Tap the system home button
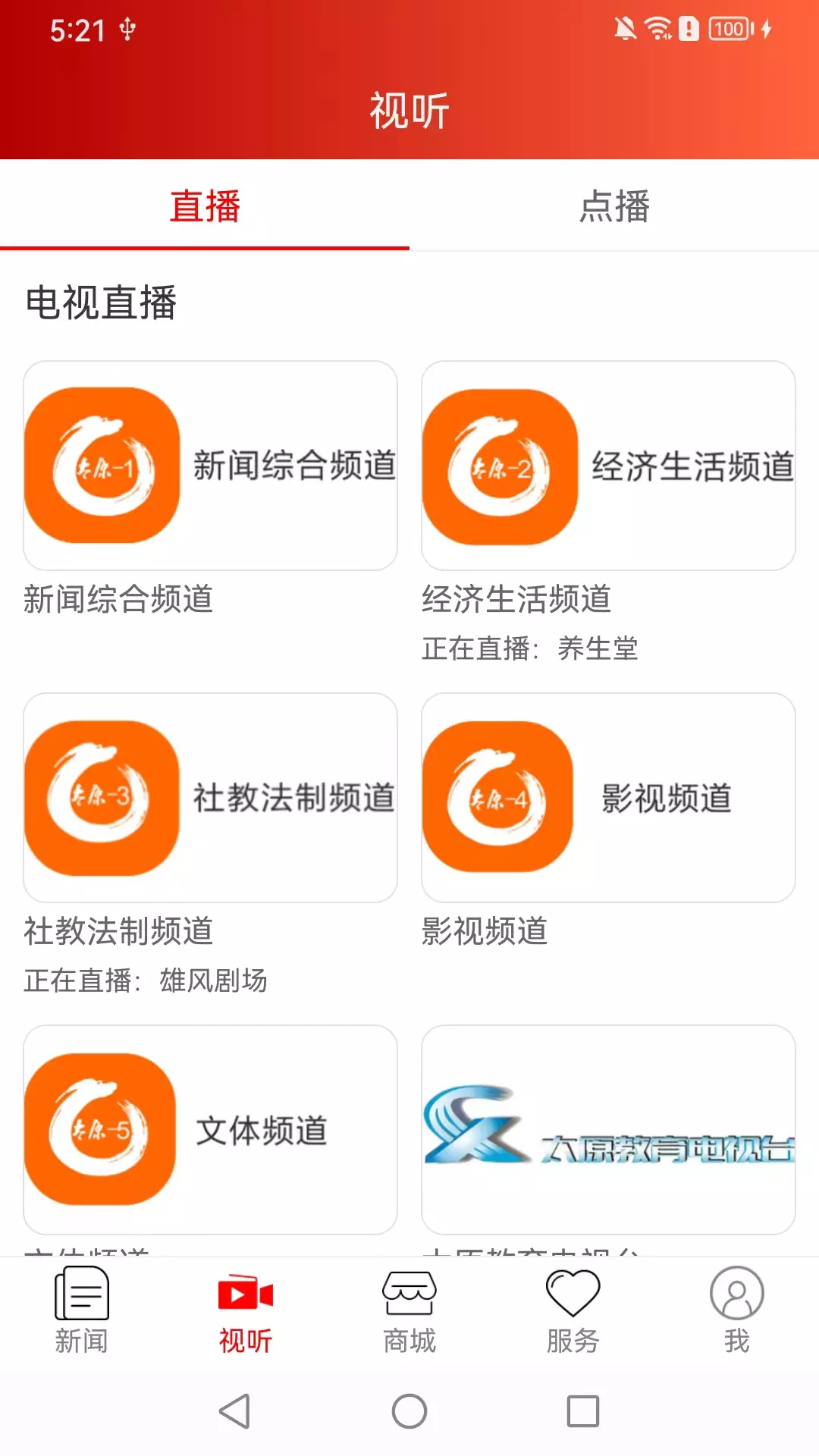 pyautogui.click(x=409, y=1411)
